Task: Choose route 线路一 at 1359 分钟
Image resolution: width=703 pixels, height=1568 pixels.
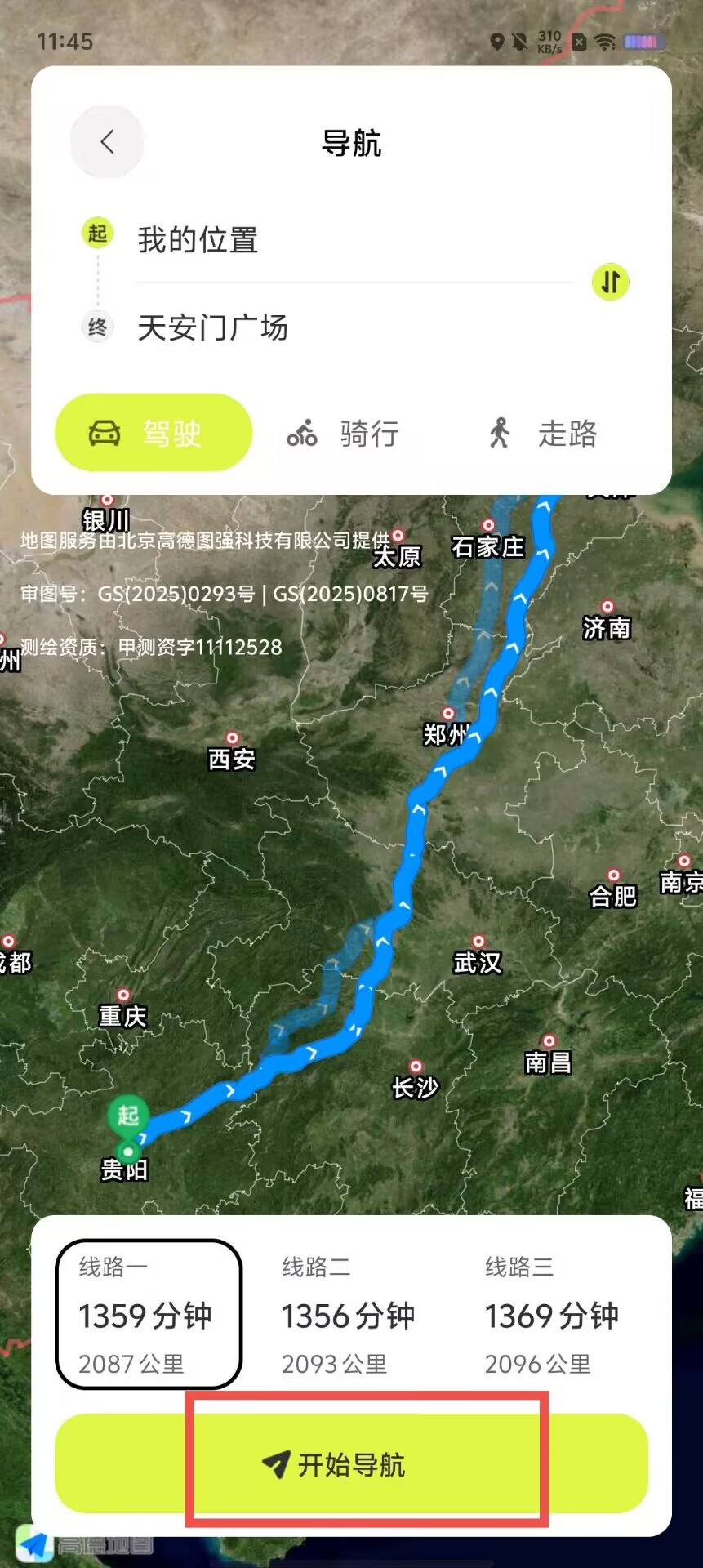Action: click(x=148, y=1314)
